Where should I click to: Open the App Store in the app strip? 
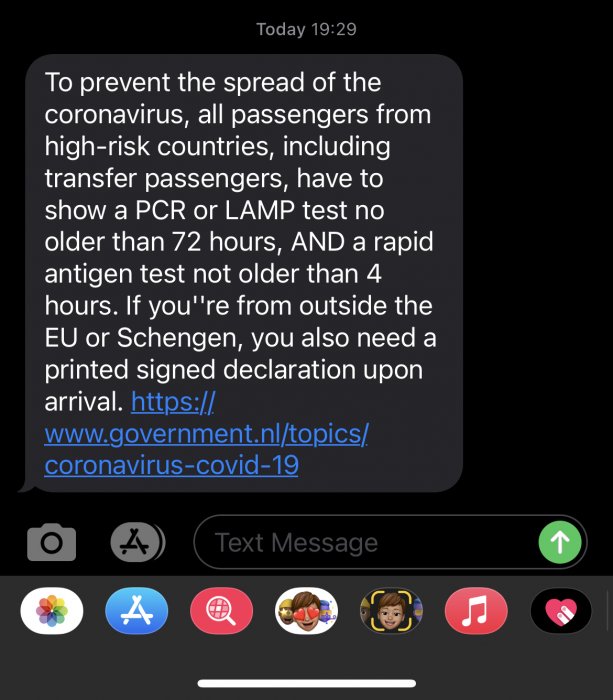point(137,611)
